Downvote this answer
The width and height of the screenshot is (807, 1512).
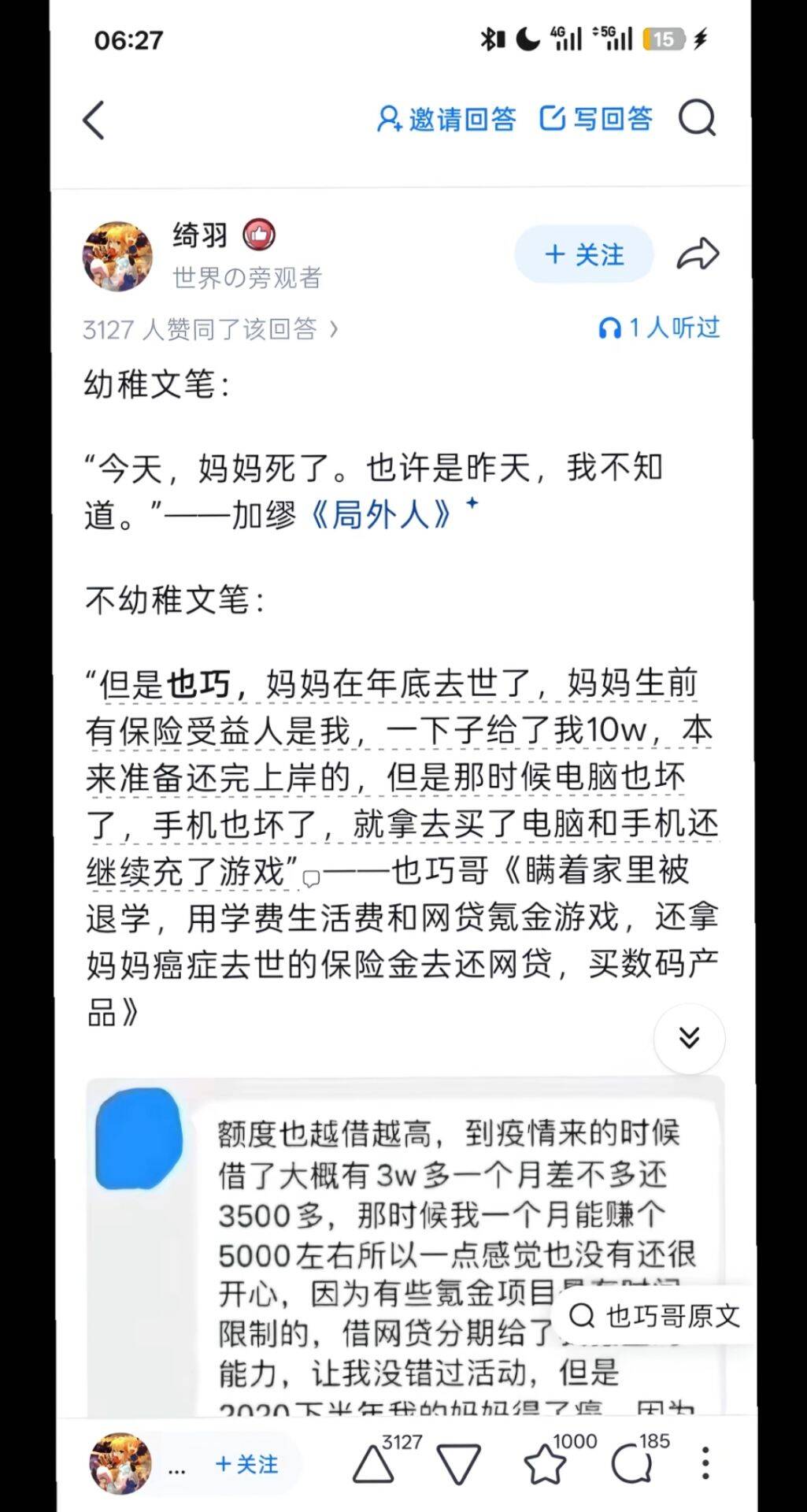click(459, 1465)
